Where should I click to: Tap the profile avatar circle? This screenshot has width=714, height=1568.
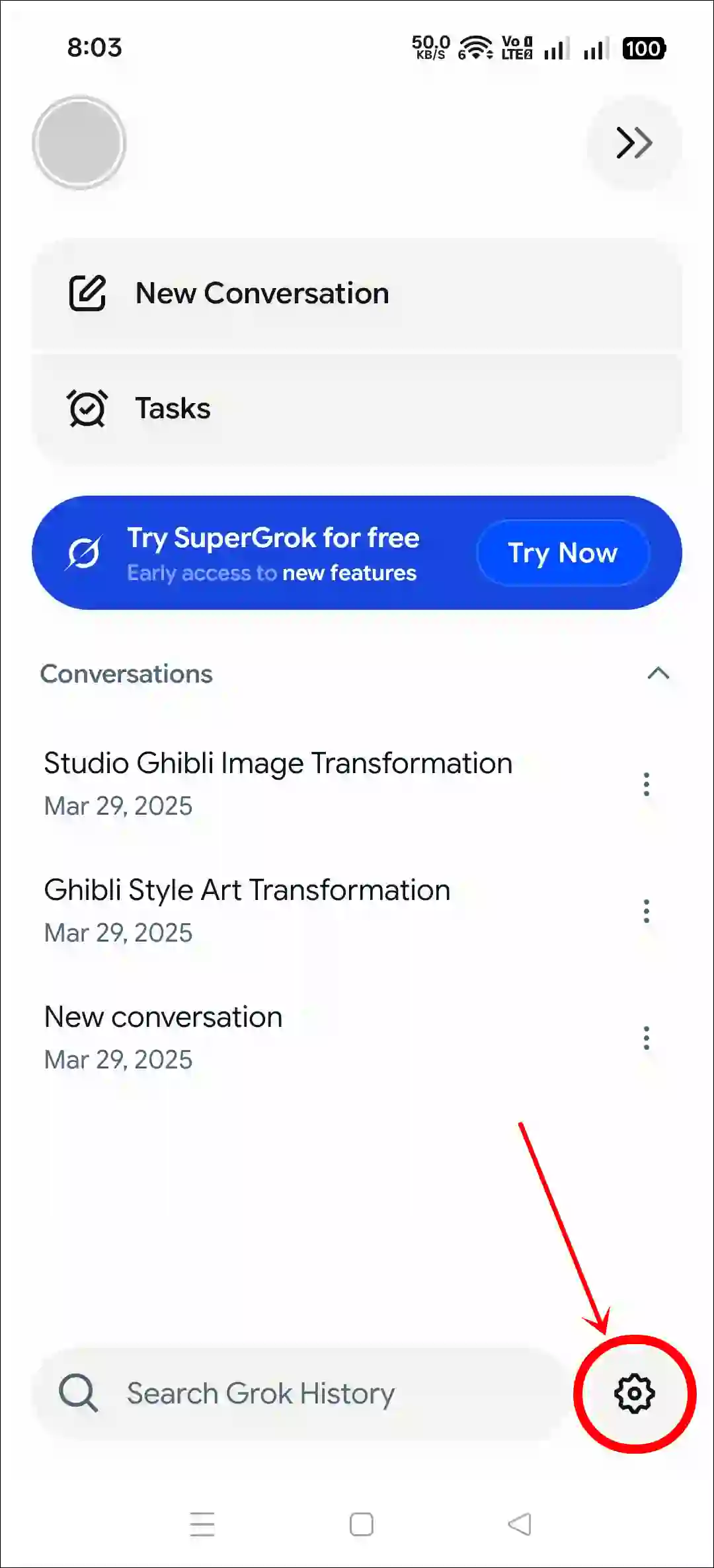pyautogui.click(x=79, y=143)
